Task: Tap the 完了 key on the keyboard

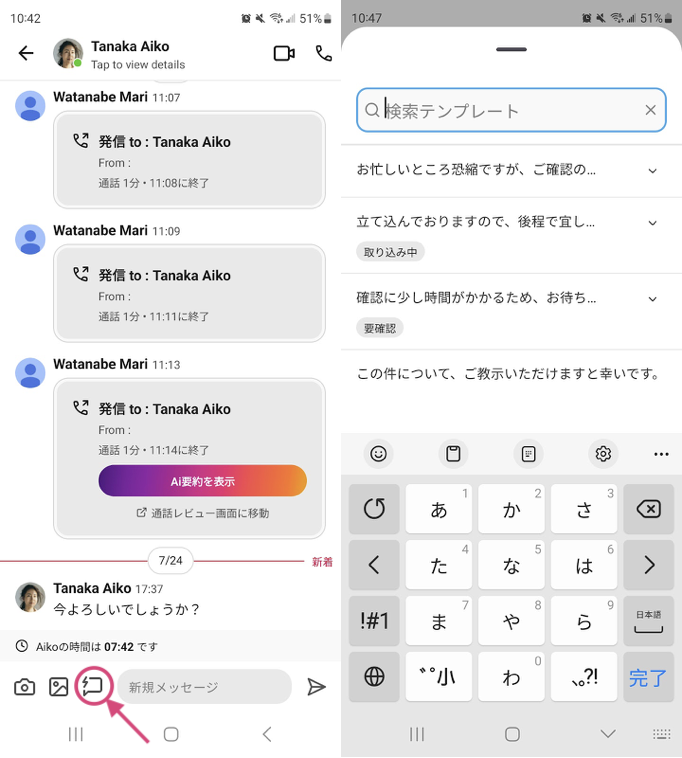Action: (648, 678)
